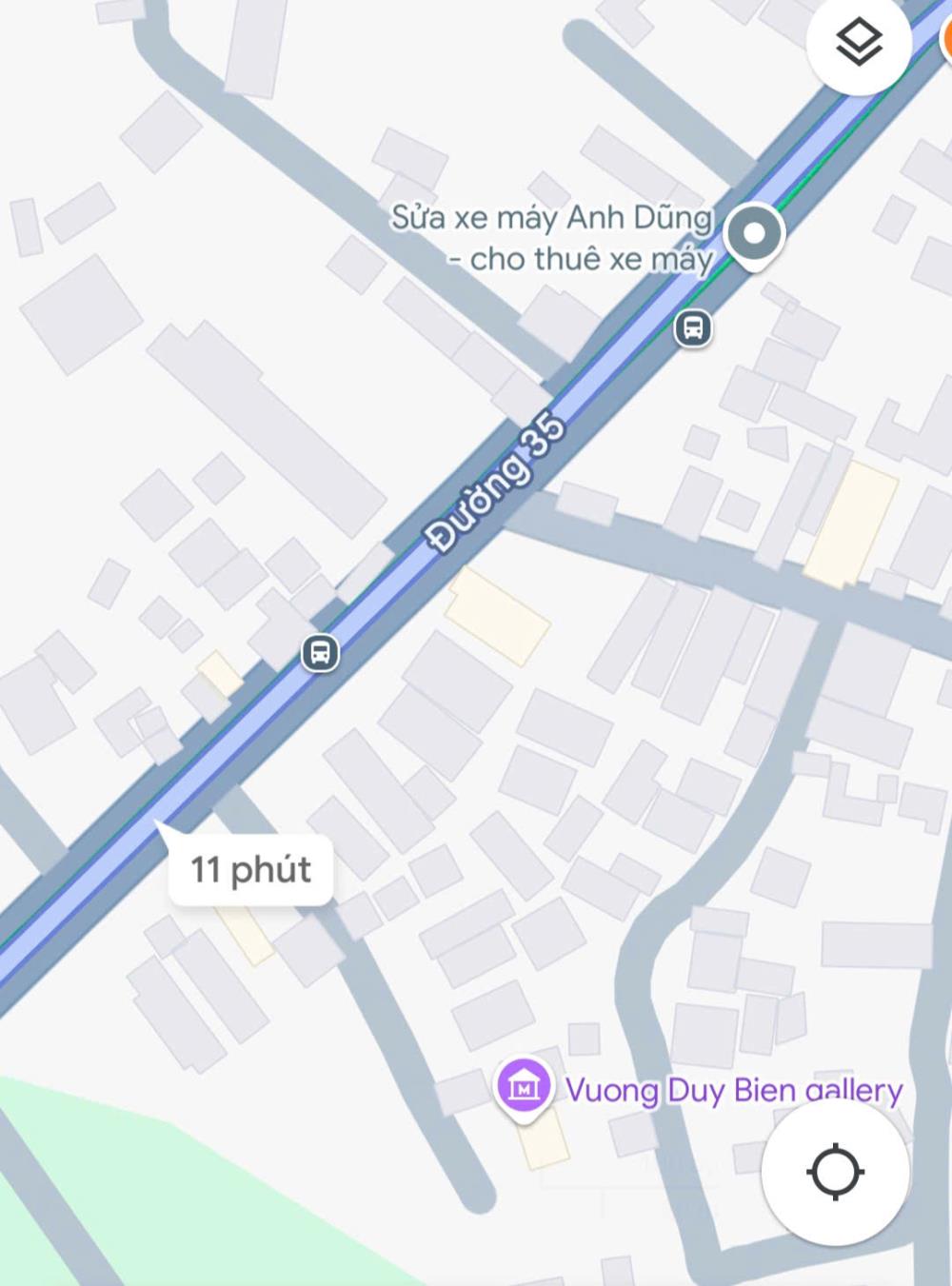Tap the bus stop near Anh Dũng repair shop
This screenshot has width=952, height=1286.
[693, 328]
